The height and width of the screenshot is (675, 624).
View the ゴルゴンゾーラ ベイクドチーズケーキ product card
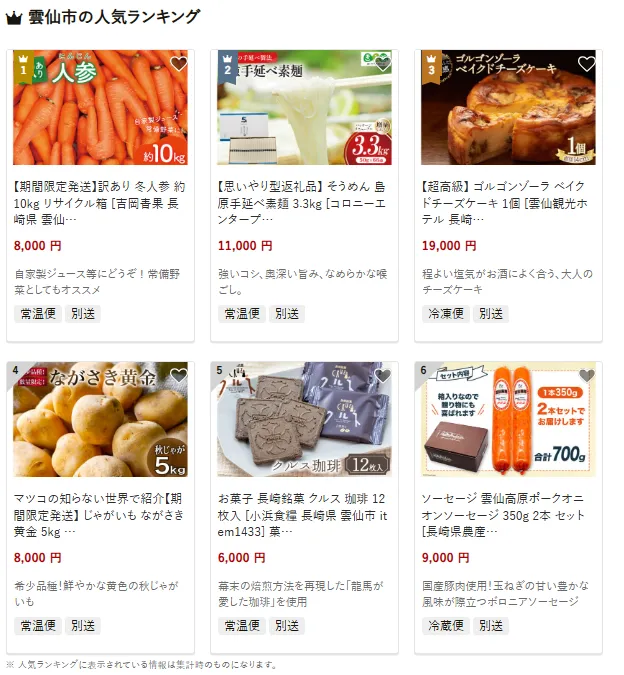(x=508, y=201)
